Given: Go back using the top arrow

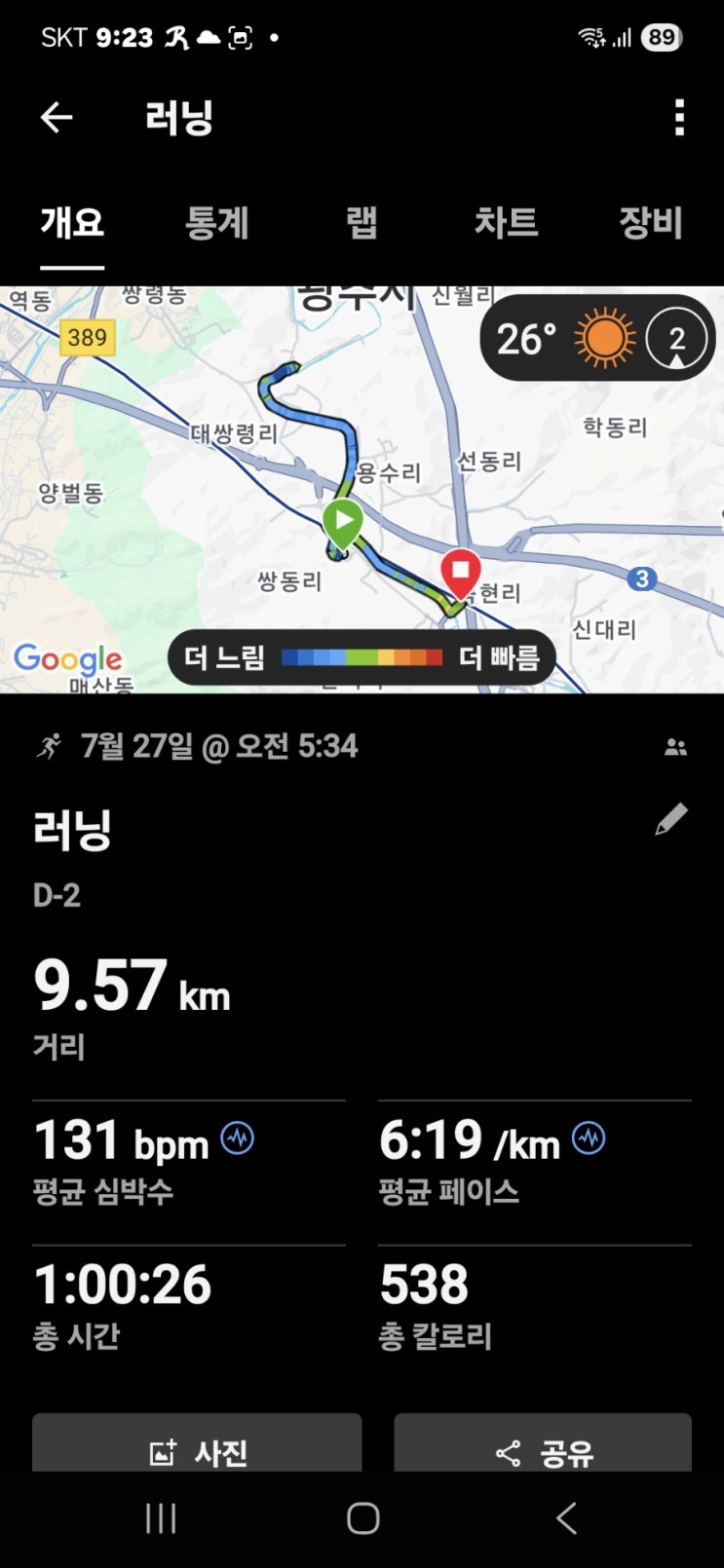Looking at the screenshot, I should [57, 118].
